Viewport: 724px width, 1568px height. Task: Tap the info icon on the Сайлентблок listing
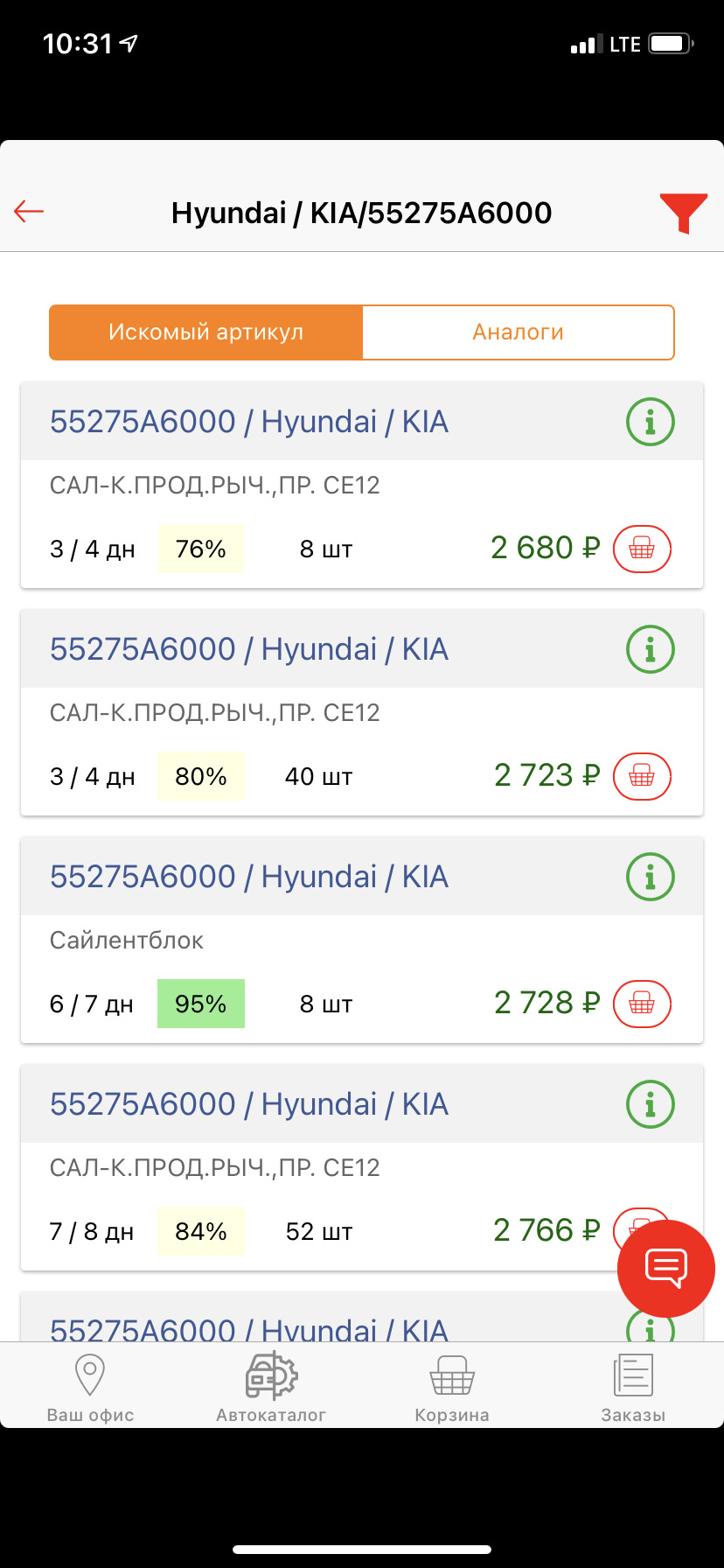[x=649, y=876]
